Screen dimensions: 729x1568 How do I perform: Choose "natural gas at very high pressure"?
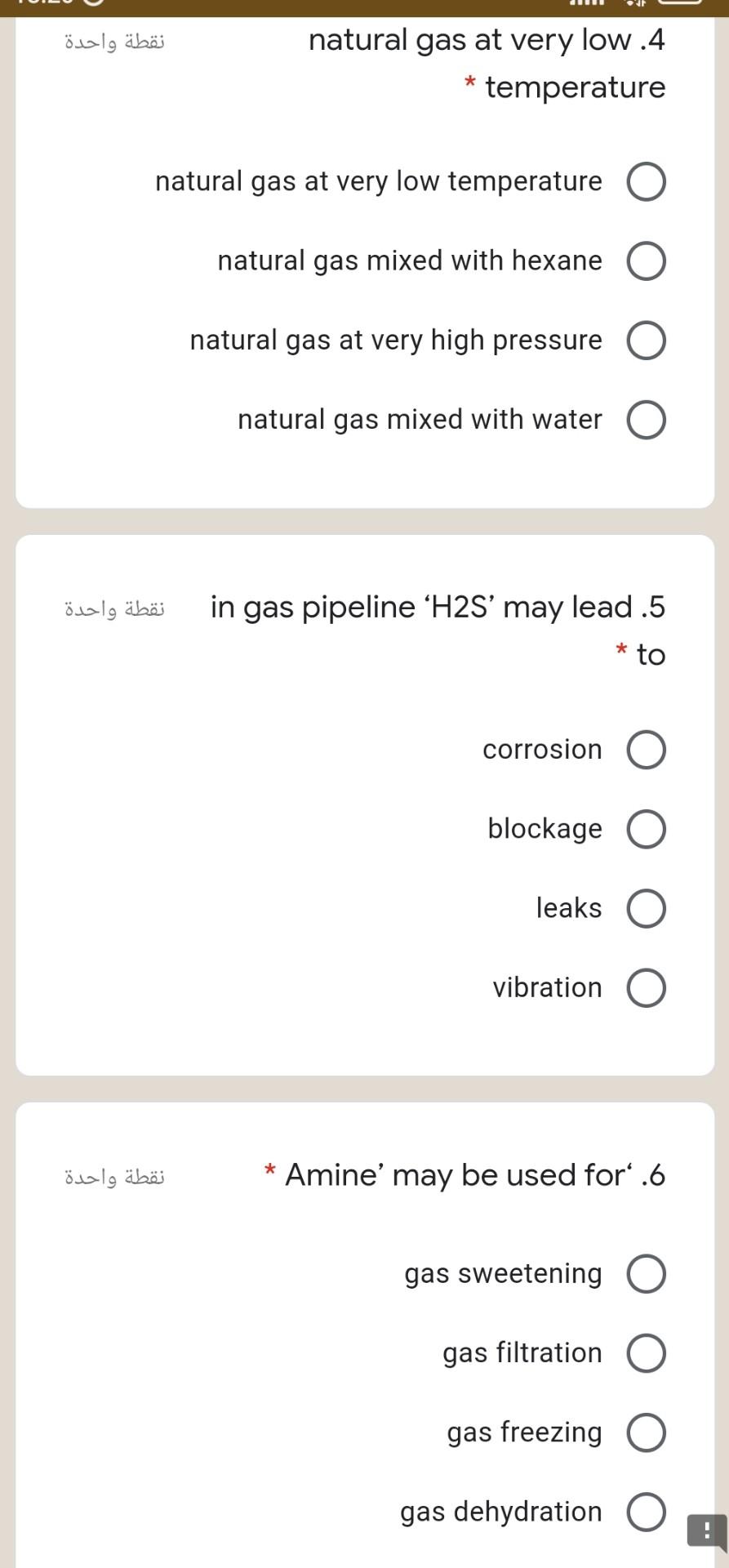(646, 340)
